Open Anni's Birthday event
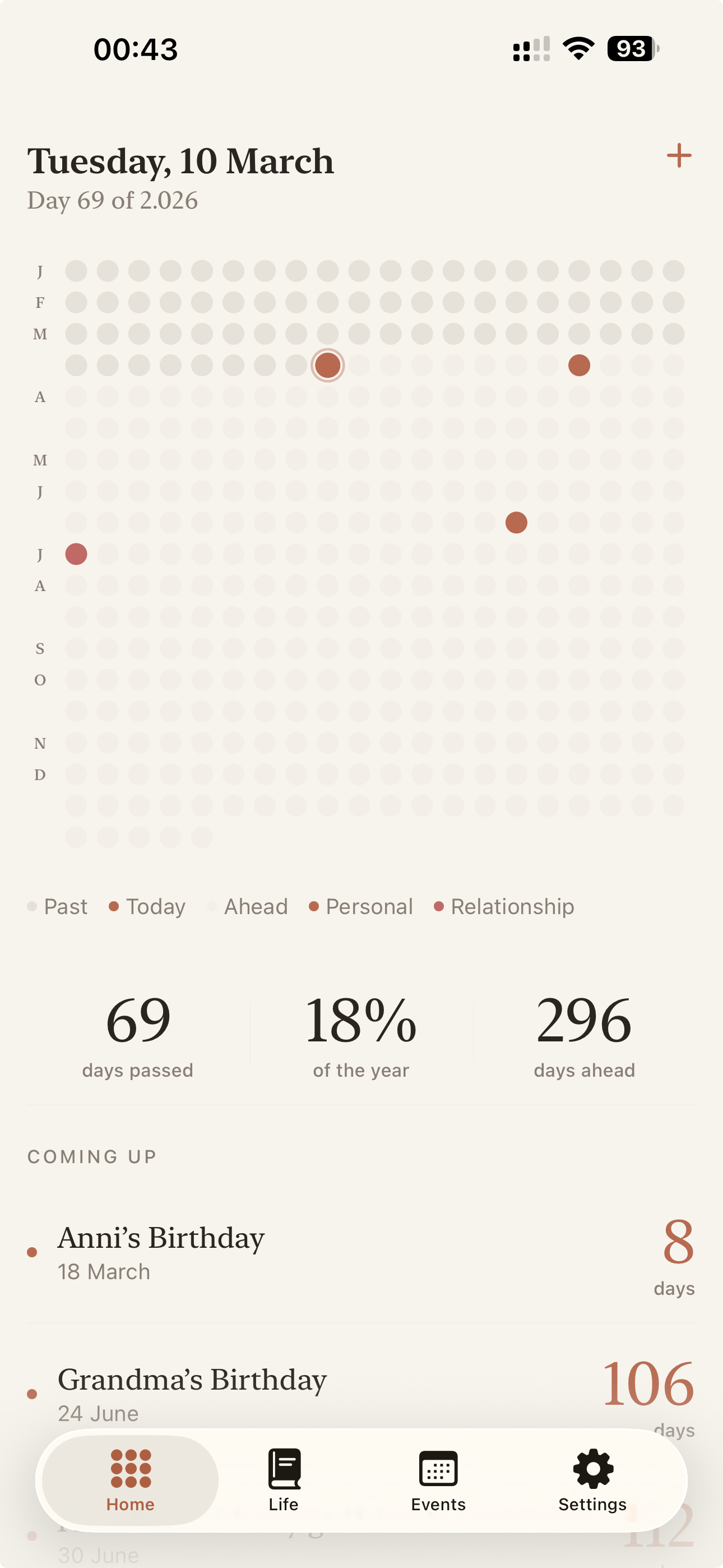This screenshot has width=723, height=1568. 161,1238
